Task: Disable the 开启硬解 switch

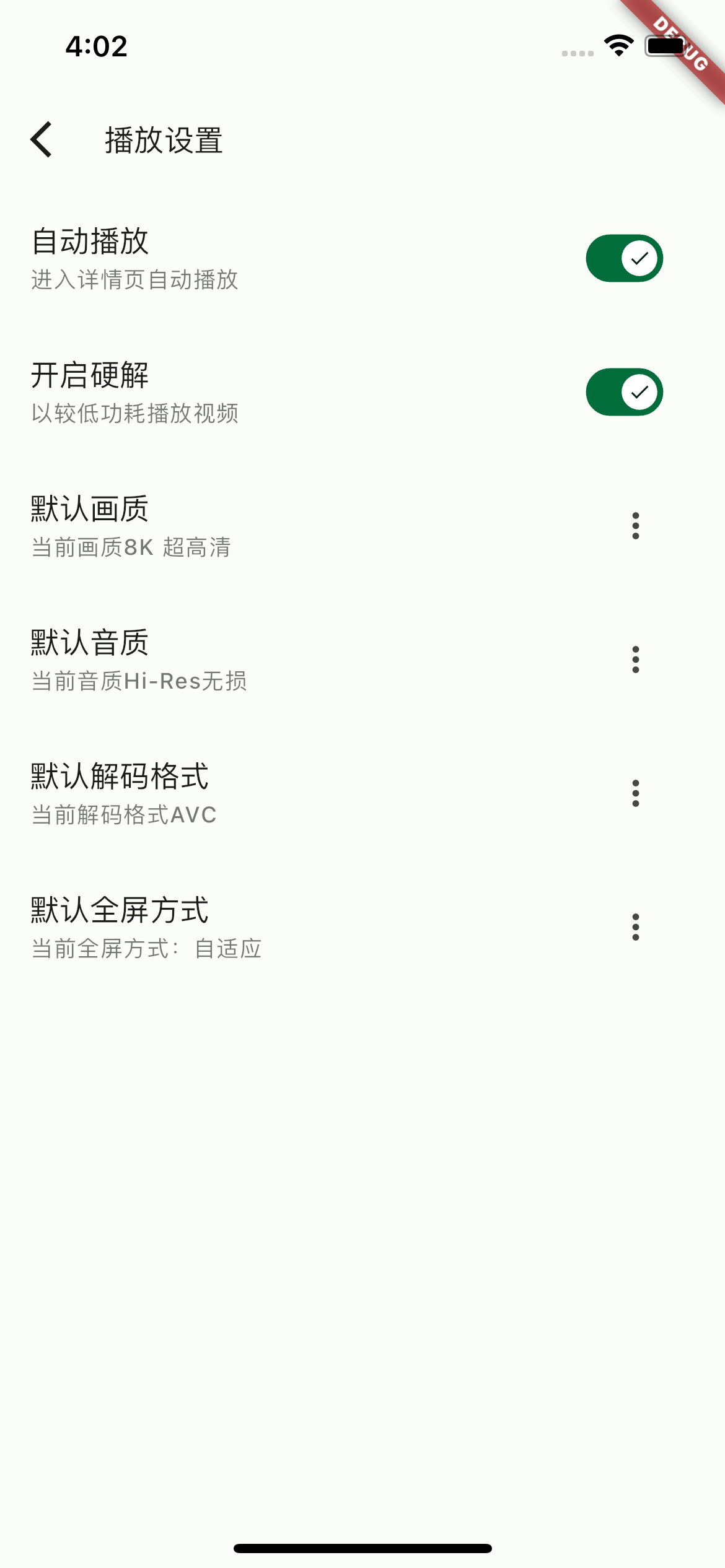Action: 624,392
